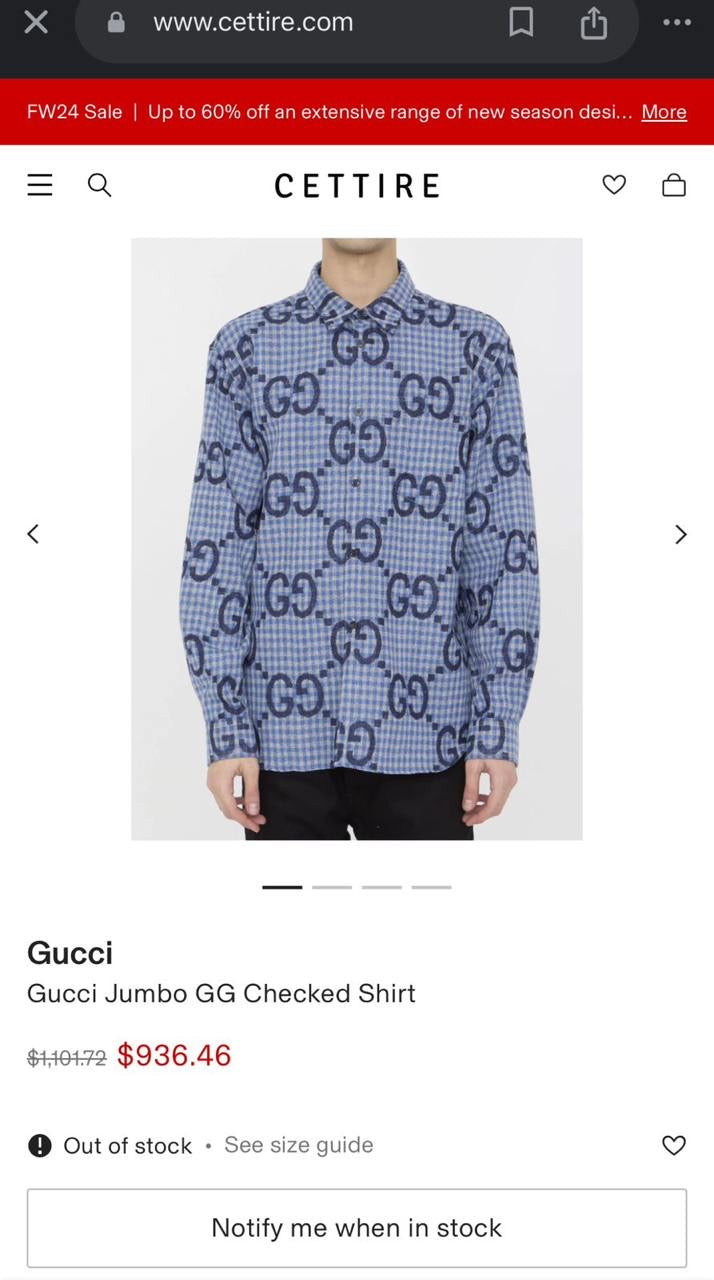View the See size guide link

[x=298, y=1145]
